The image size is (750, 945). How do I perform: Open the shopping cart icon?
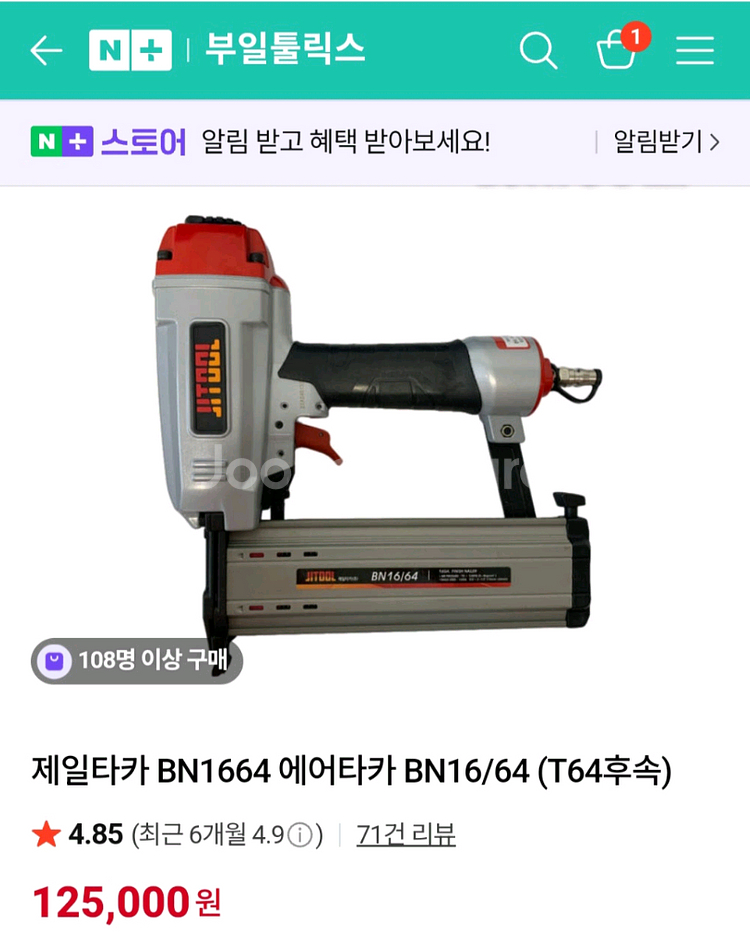[617, 52]
